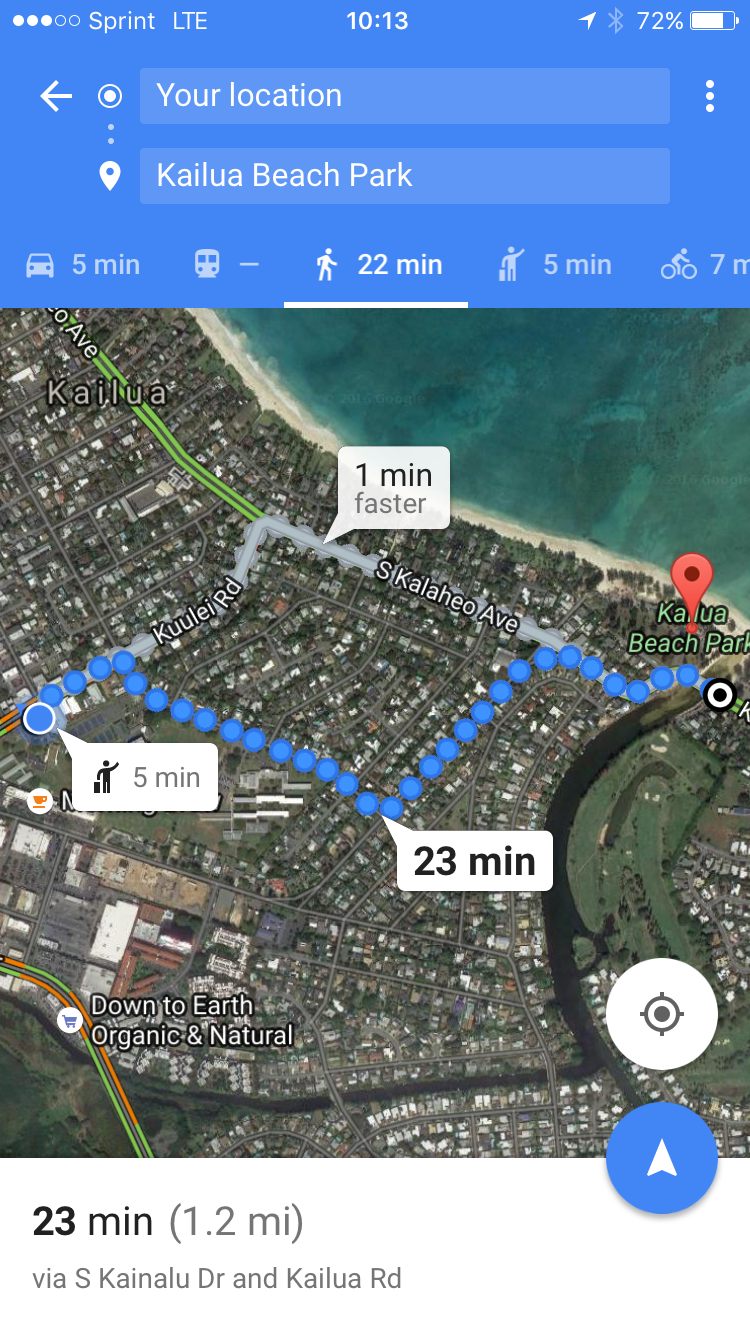Switch to ride service 5 min tab
Image resolution: width=750 pixels, height=1334 pixels.
pyautogui.click(x=555, y=265)
